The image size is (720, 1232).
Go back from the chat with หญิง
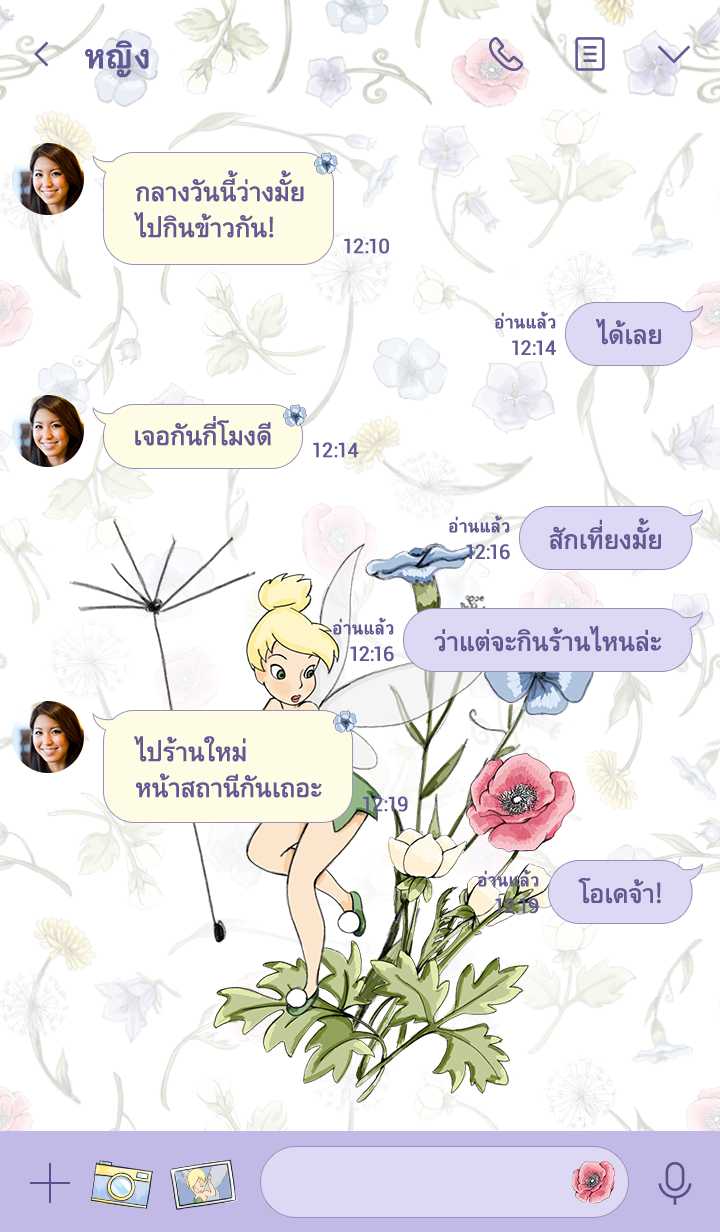(41, 55)
